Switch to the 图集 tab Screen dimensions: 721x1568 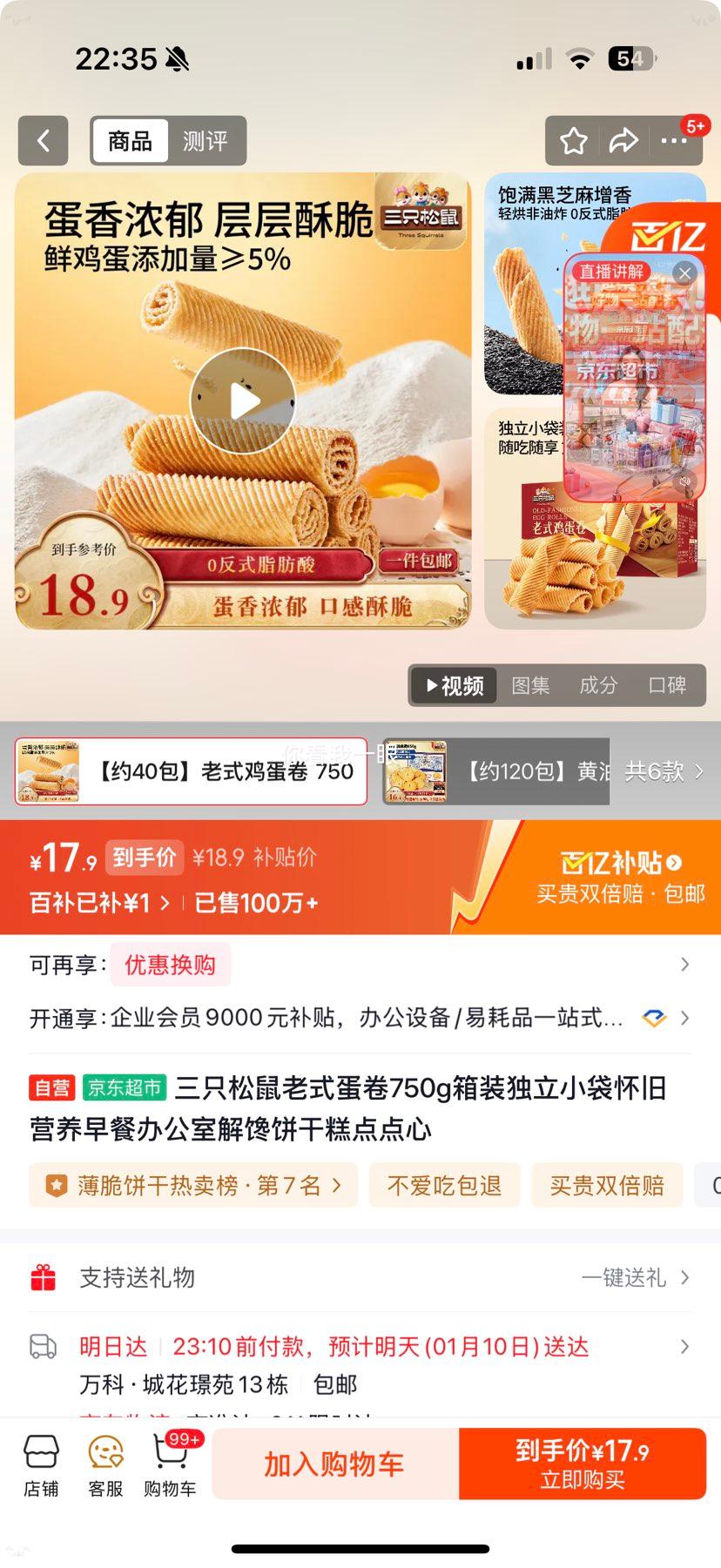(530, 685)
